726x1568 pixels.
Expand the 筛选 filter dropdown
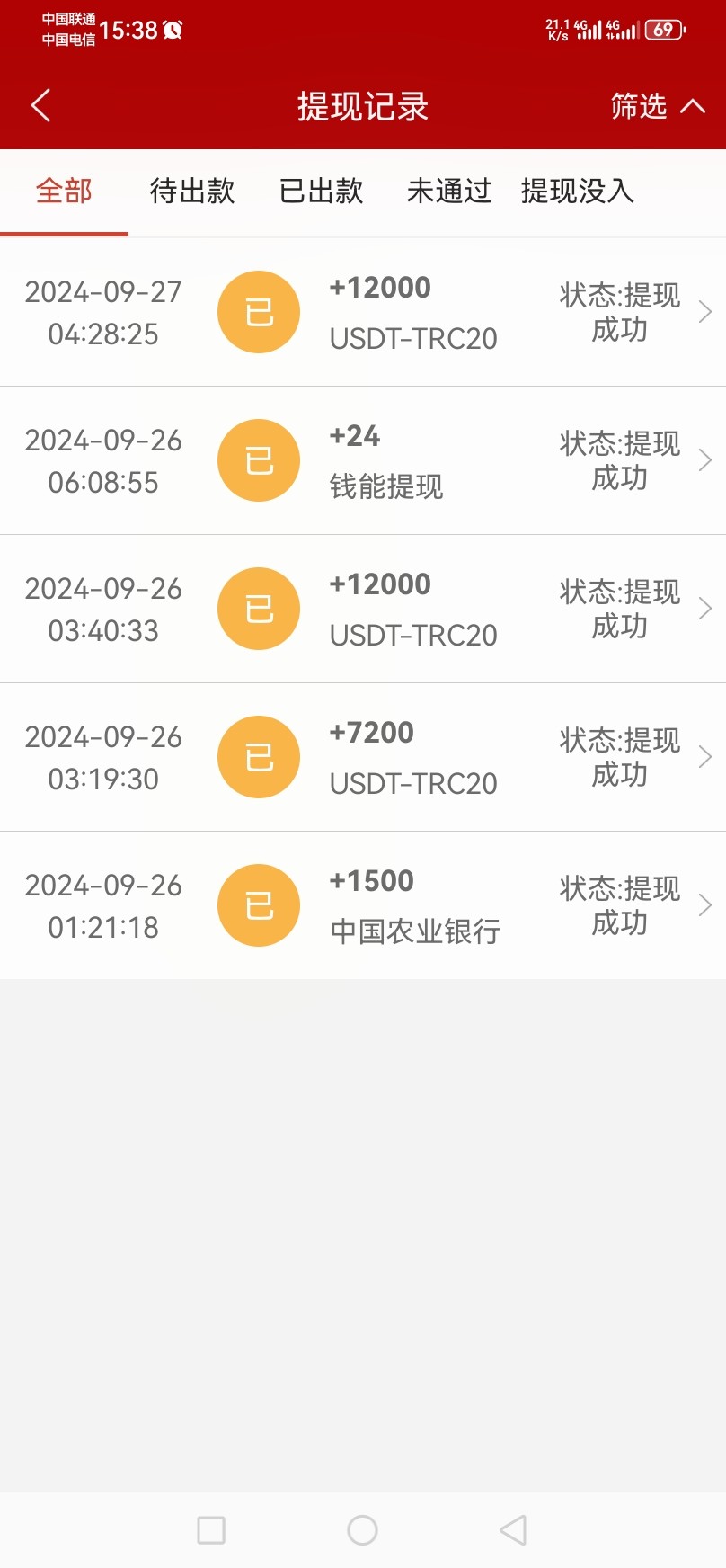(657, 106)
